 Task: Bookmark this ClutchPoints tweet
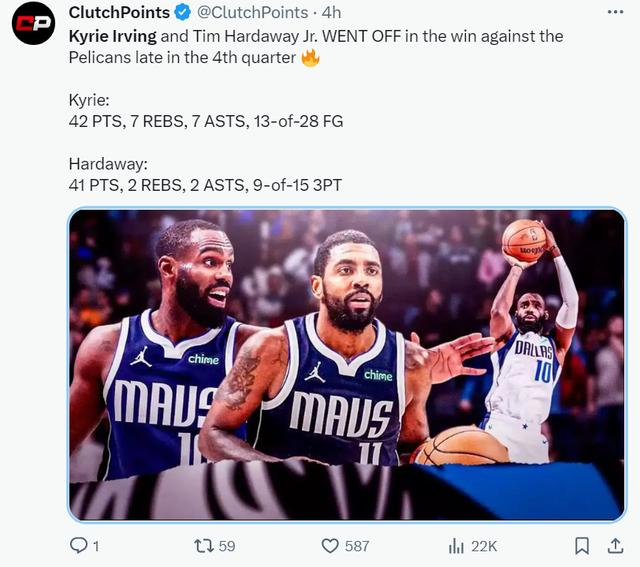click(x=582, y=546)
